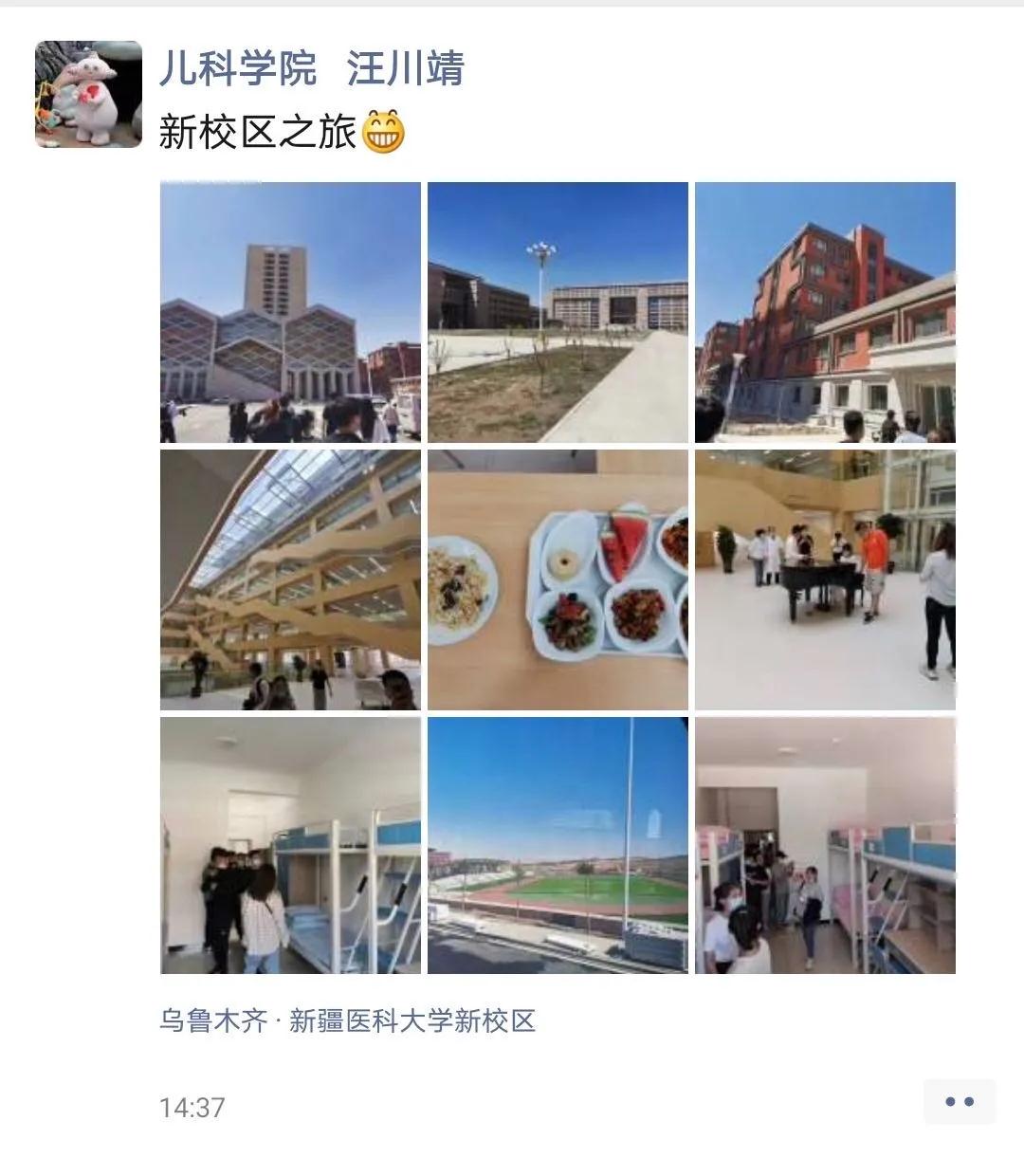Open photo of dorm with pink bedding
The width and height of the screenshot is (1024, 1176).
coord(825,845)
